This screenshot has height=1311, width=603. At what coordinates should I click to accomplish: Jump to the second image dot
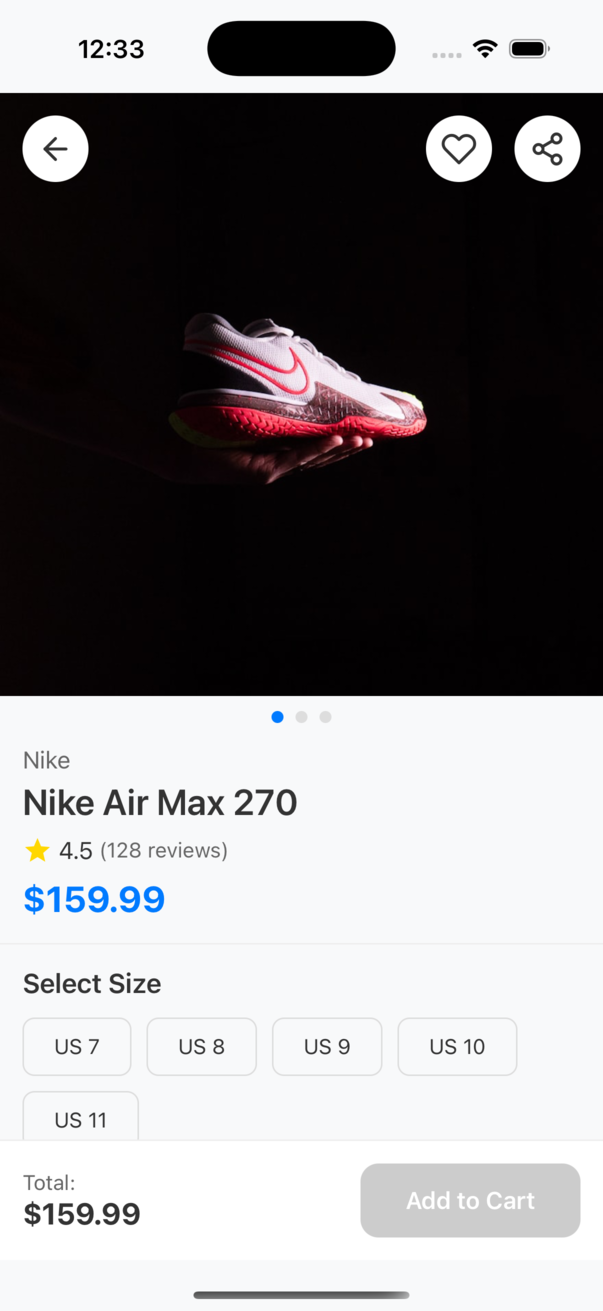(x=301, y=717)
